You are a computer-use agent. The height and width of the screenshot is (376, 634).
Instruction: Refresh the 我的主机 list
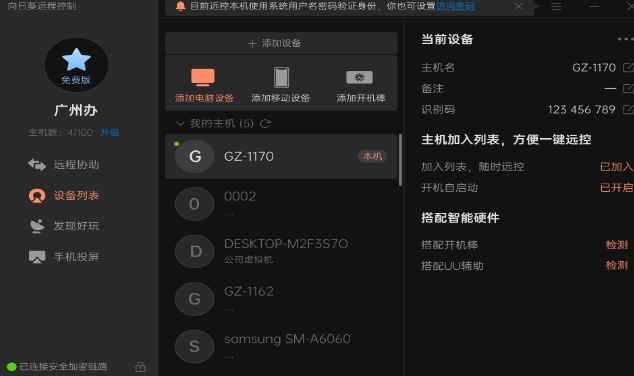(266, 123)
